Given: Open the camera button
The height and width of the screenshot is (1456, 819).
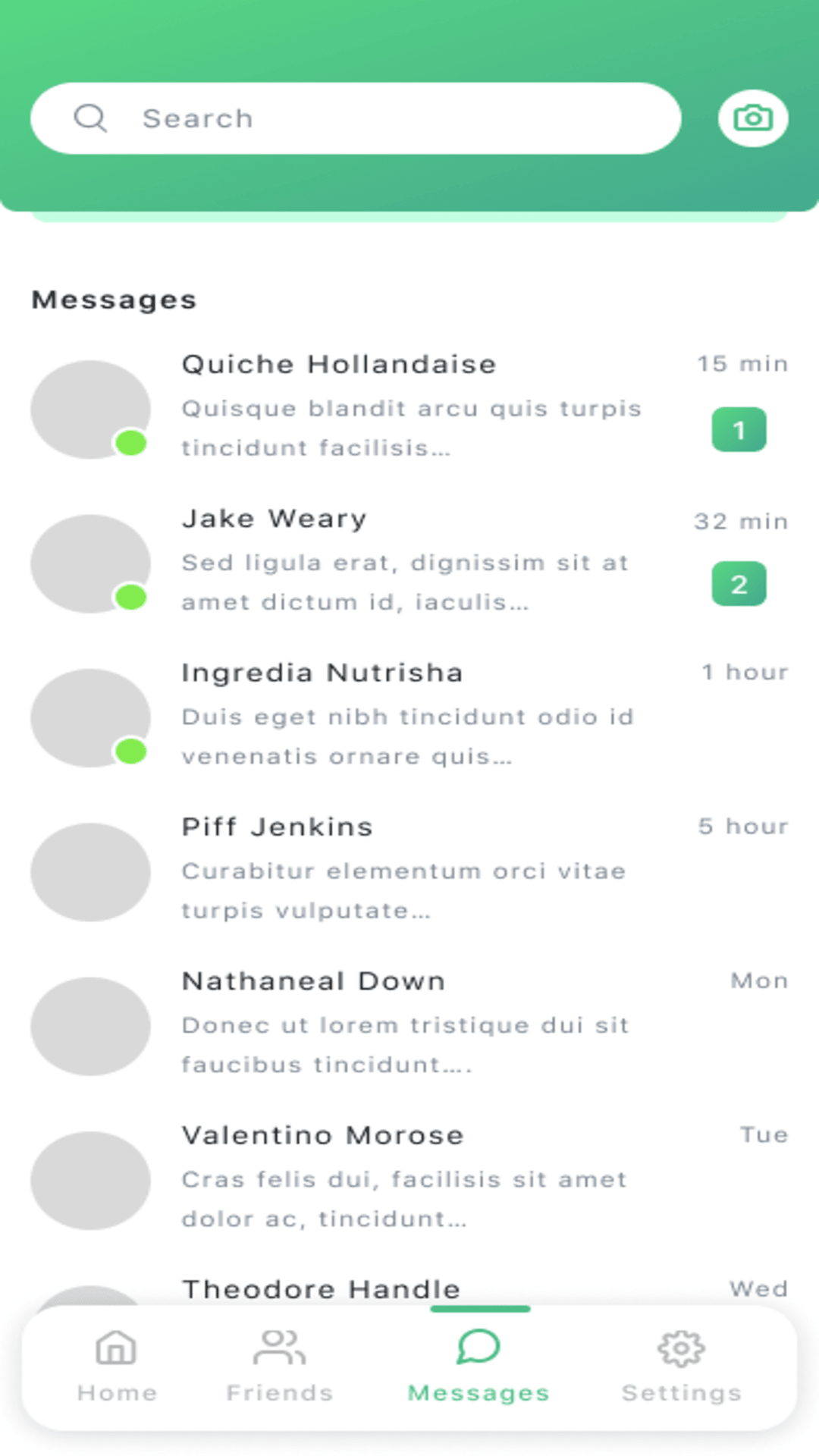Looking at the screenshot, I should [x=753, y=118].
